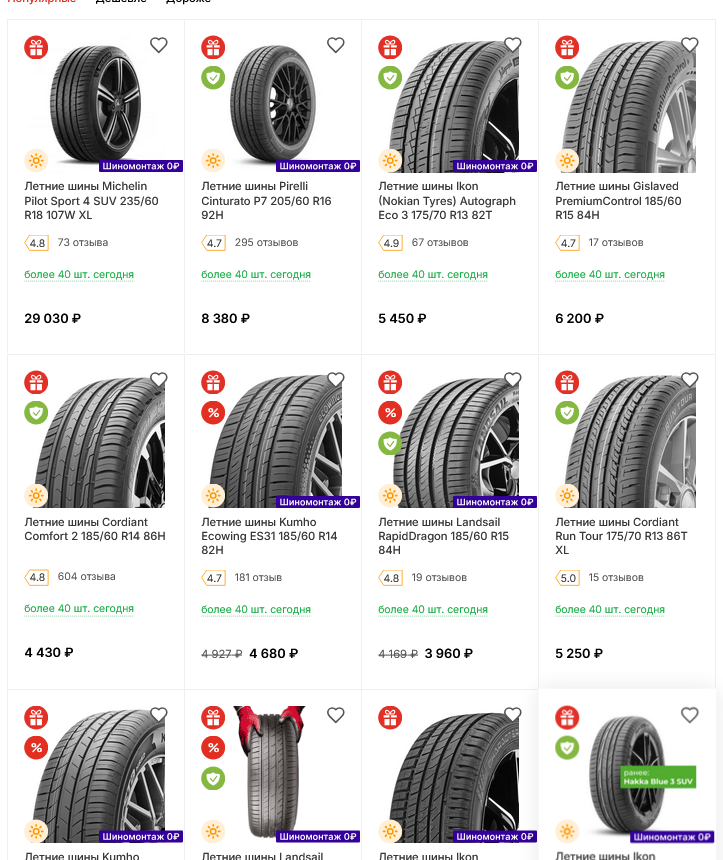Open stock availability for Pirelli Cinturato P7

click(x=256, y=274)
